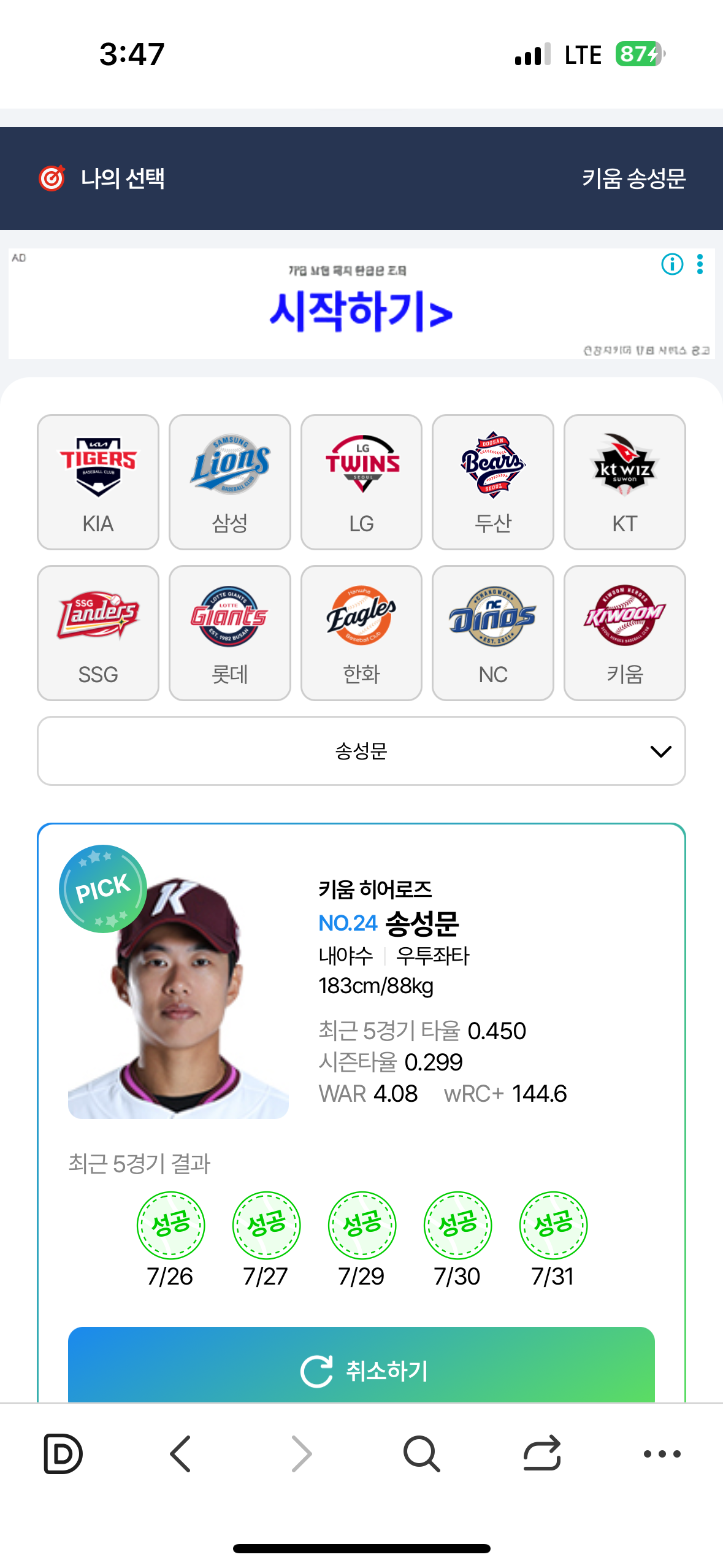Share this page from the toolbar
Screen dimensions: 723x1568
tap(542, 1453)
